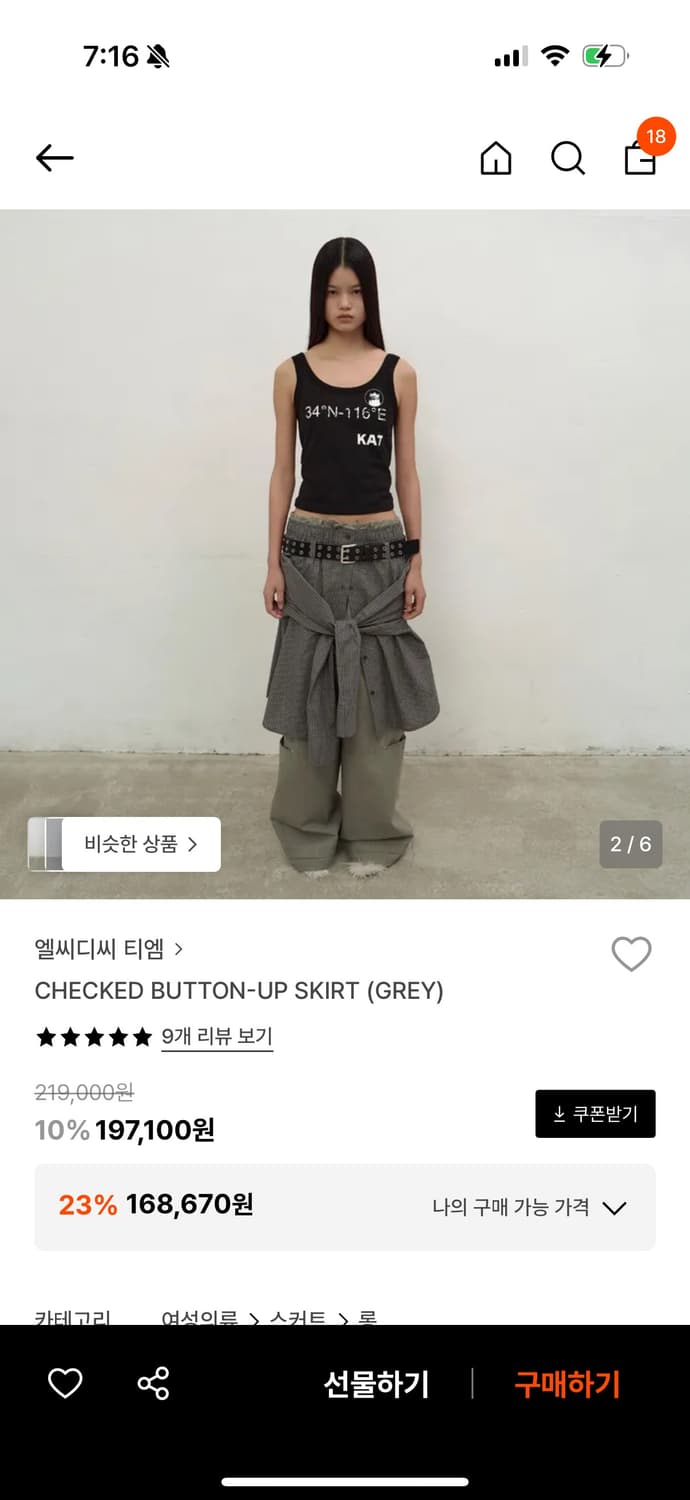Open the home icon in top bar

[x=495, y=158]
